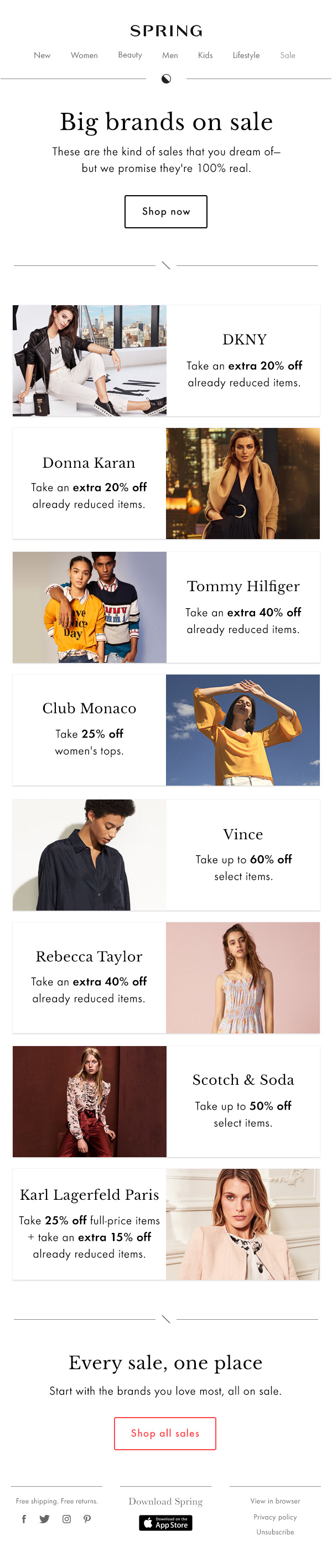Viewport: 332px width, 1568px height.
Task: Open the Rebecca Taylor sale card
Action: (165, 978)
